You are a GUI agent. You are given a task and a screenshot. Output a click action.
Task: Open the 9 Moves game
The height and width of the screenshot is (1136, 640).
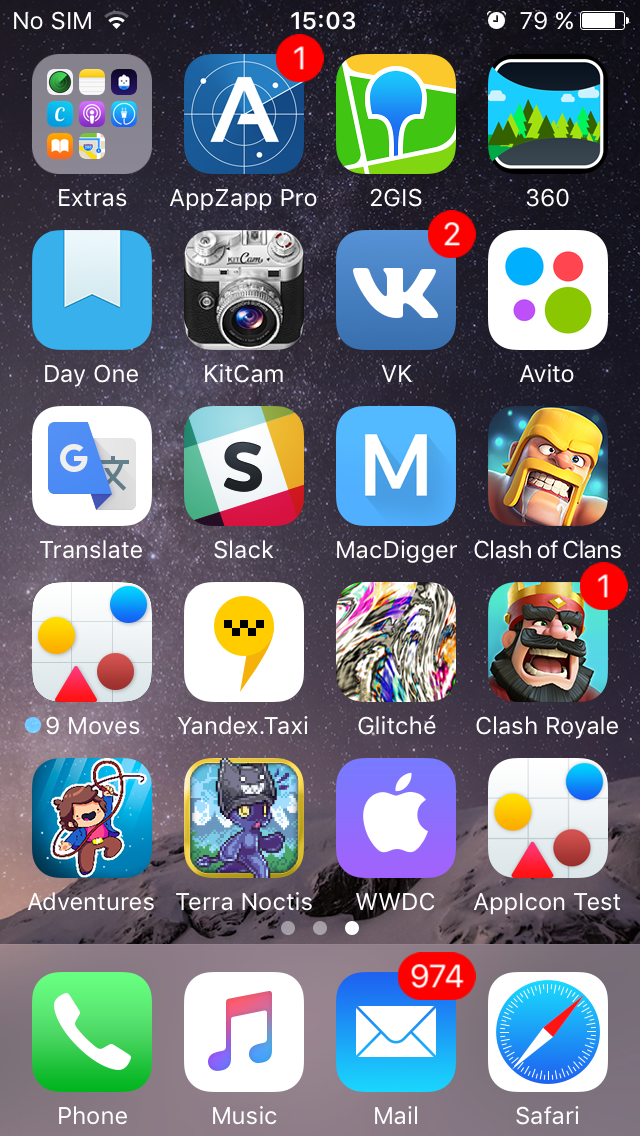pos(92,642)
